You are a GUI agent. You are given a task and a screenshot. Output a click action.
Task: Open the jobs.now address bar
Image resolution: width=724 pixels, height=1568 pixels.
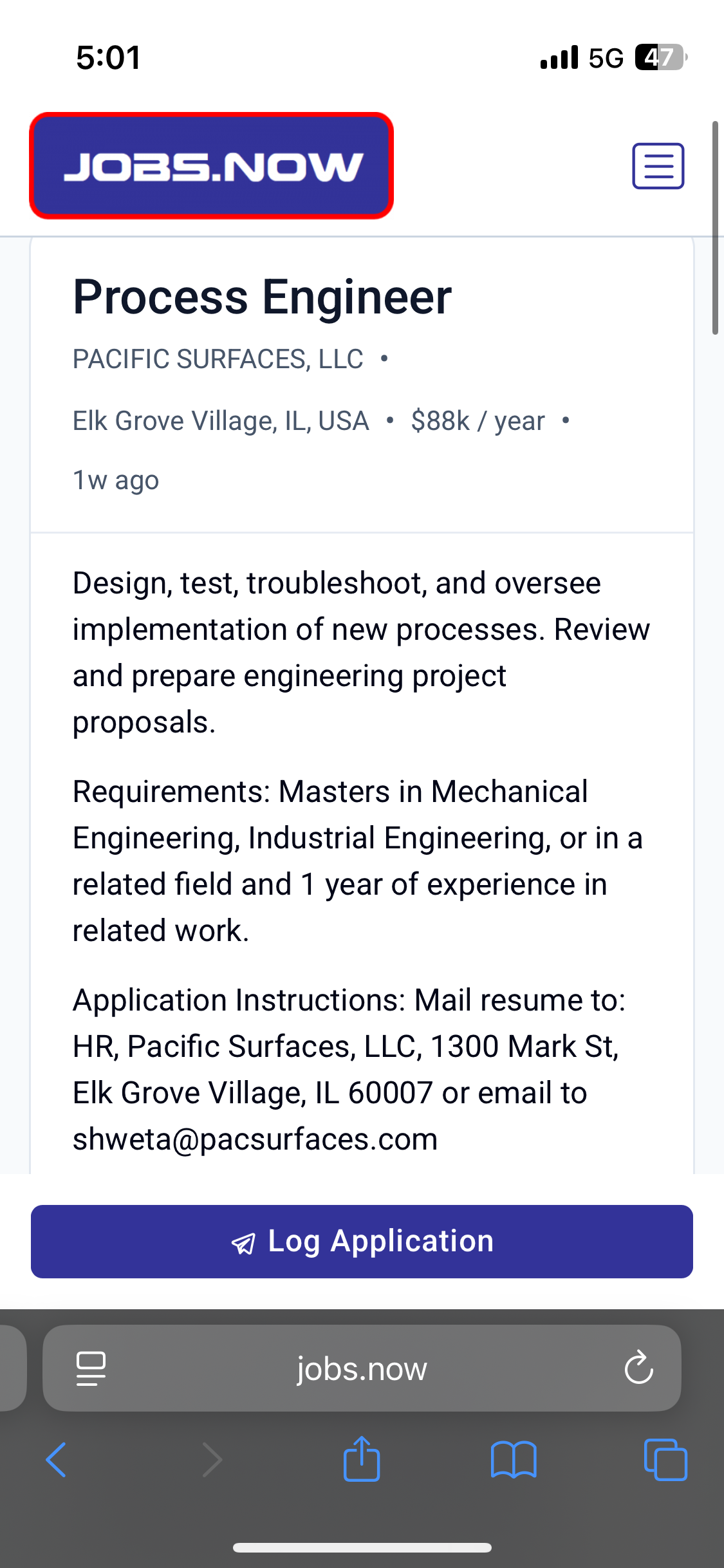tap(362, 1368)
